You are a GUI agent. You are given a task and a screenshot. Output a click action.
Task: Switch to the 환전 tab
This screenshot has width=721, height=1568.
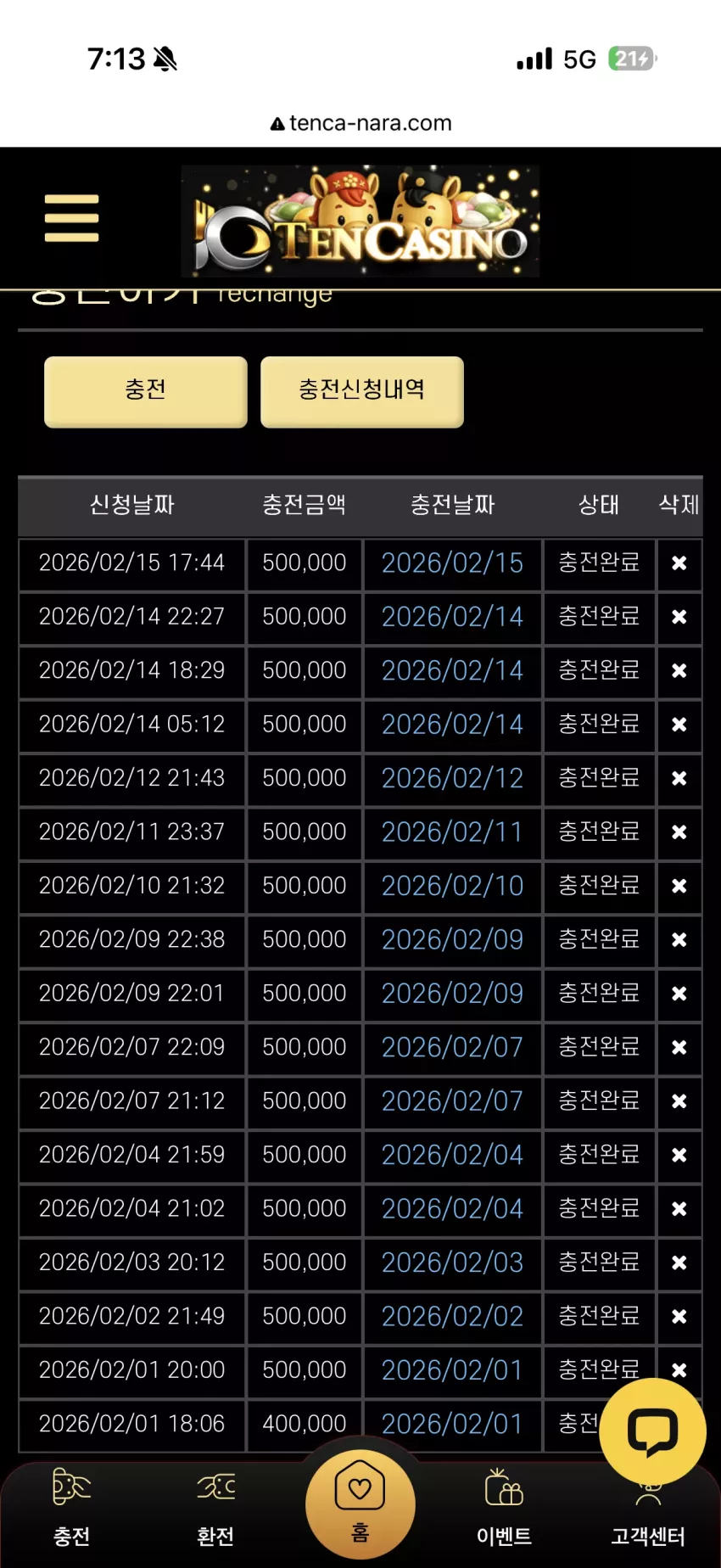click(215, 1507)
